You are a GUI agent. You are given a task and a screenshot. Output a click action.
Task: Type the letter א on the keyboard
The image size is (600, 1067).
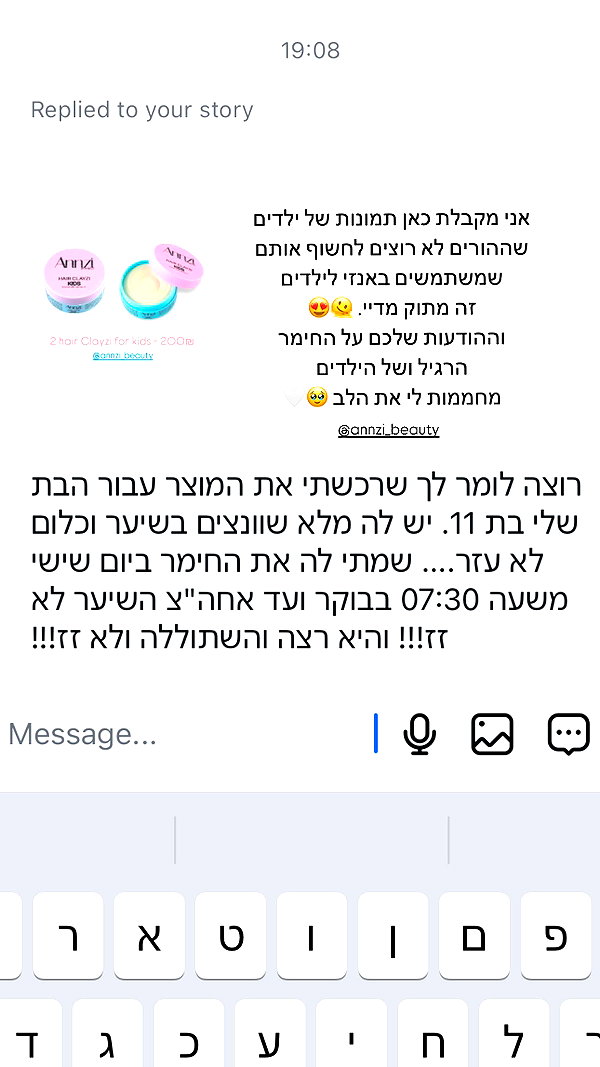(x=149, y=936)
